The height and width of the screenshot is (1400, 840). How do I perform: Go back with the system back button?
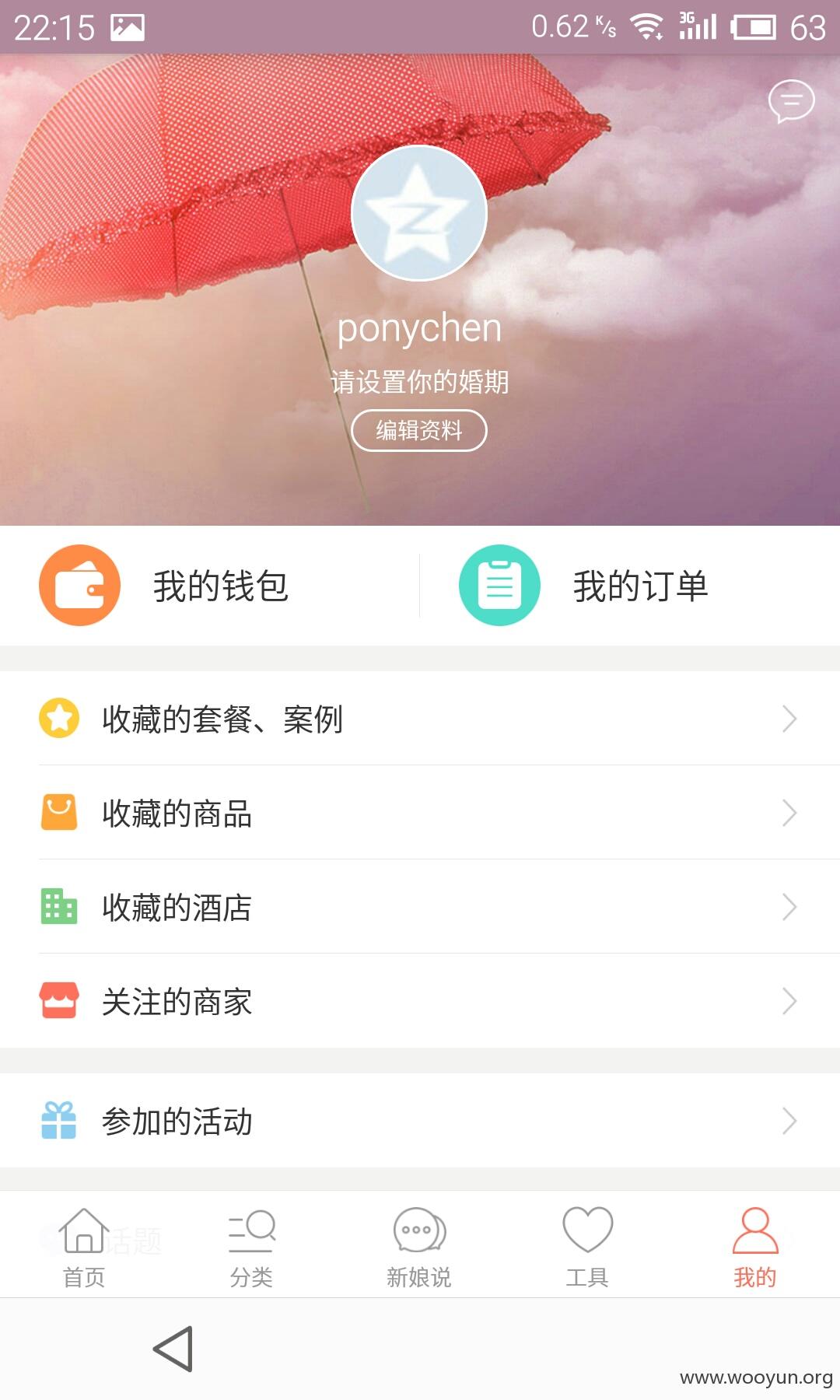tap(173, 1349)
